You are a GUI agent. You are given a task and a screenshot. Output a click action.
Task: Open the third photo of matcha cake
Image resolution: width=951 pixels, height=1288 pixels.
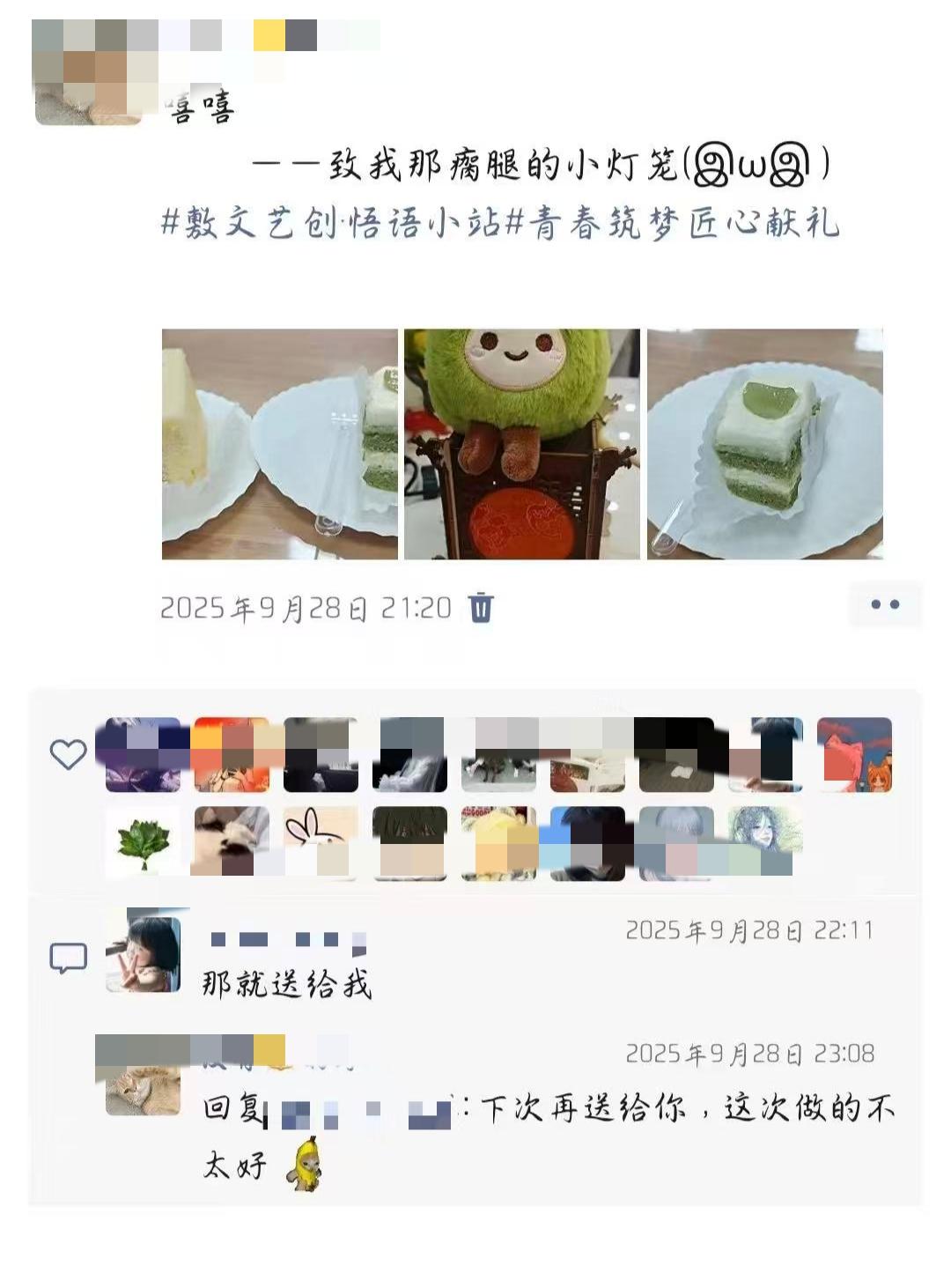(764, 444)
